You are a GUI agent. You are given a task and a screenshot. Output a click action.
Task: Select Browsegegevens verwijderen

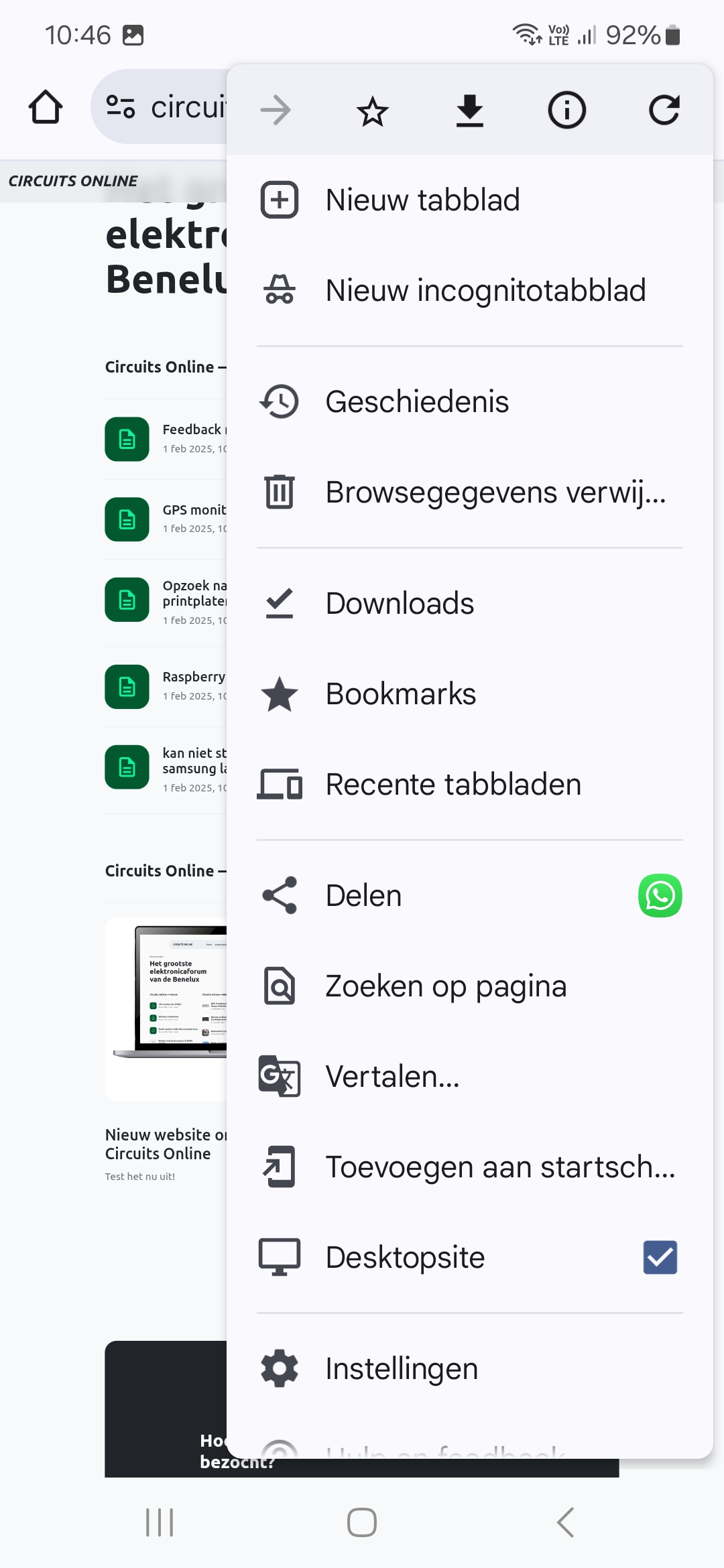[x=470, y=492]
